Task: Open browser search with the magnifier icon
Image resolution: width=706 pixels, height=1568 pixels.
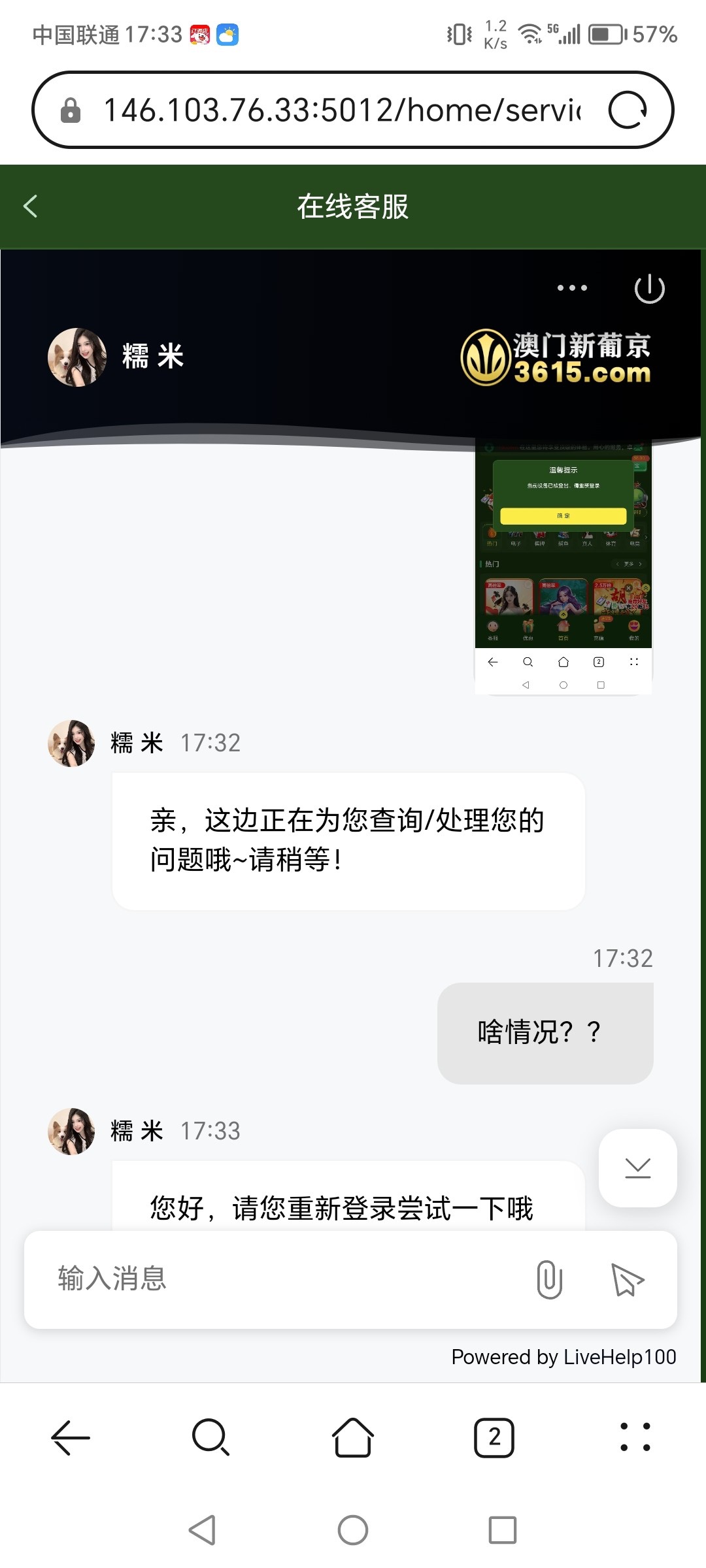Action: (210, 1437)
